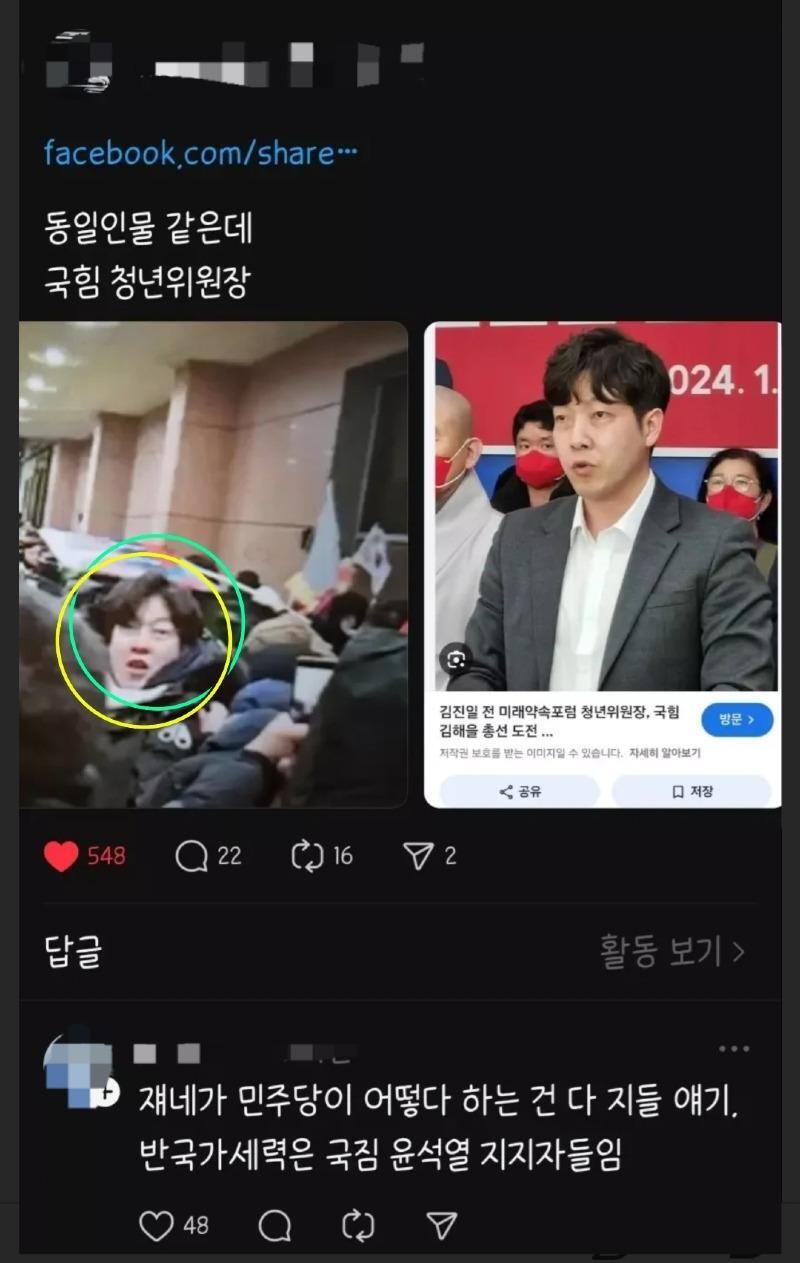
Task: Open the screenshot image of man at podium
Action: pyautogui.click(x=603, y=564)
